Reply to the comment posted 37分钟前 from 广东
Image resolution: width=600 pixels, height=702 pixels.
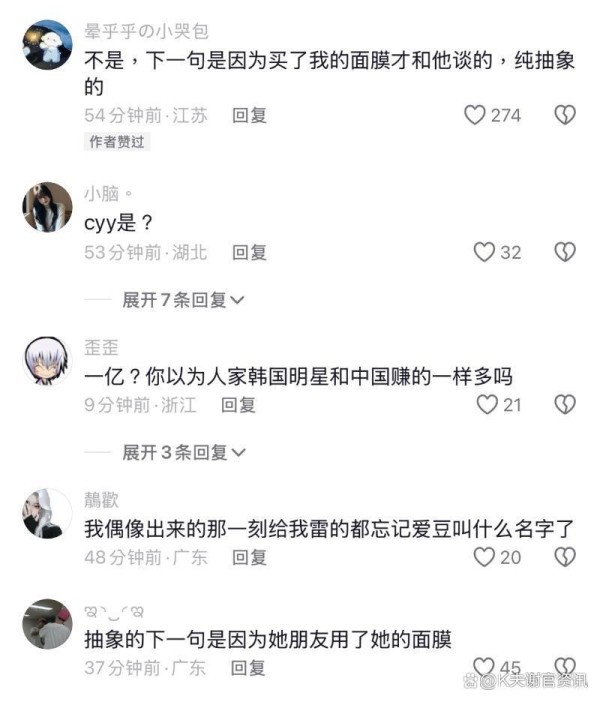(249, 667)
